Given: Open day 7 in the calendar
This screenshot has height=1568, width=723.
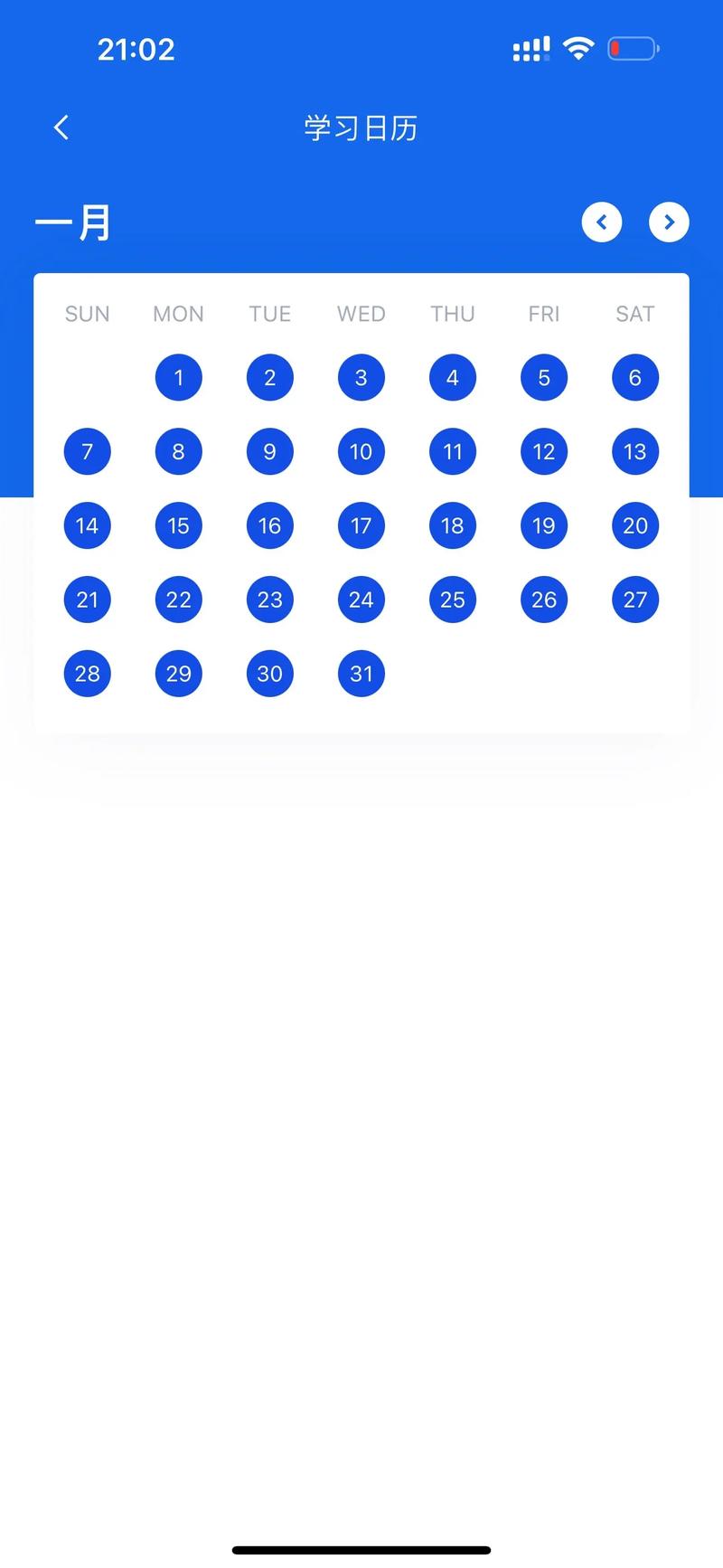Looking at the screenshot, I should [87, 451].
